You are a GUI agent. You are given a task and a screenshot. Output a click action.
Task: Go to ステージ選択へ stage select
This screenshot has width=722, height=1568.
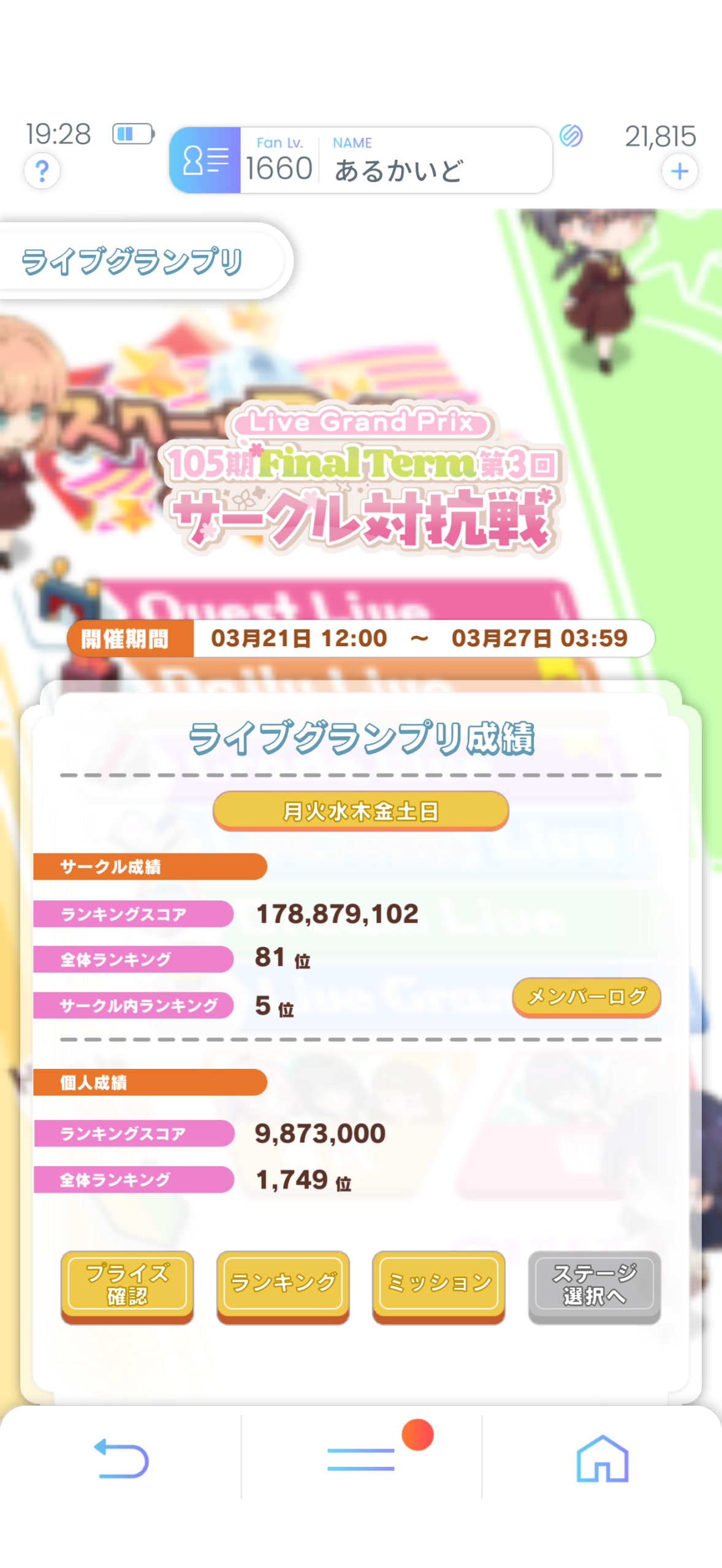click(594, 1285)
